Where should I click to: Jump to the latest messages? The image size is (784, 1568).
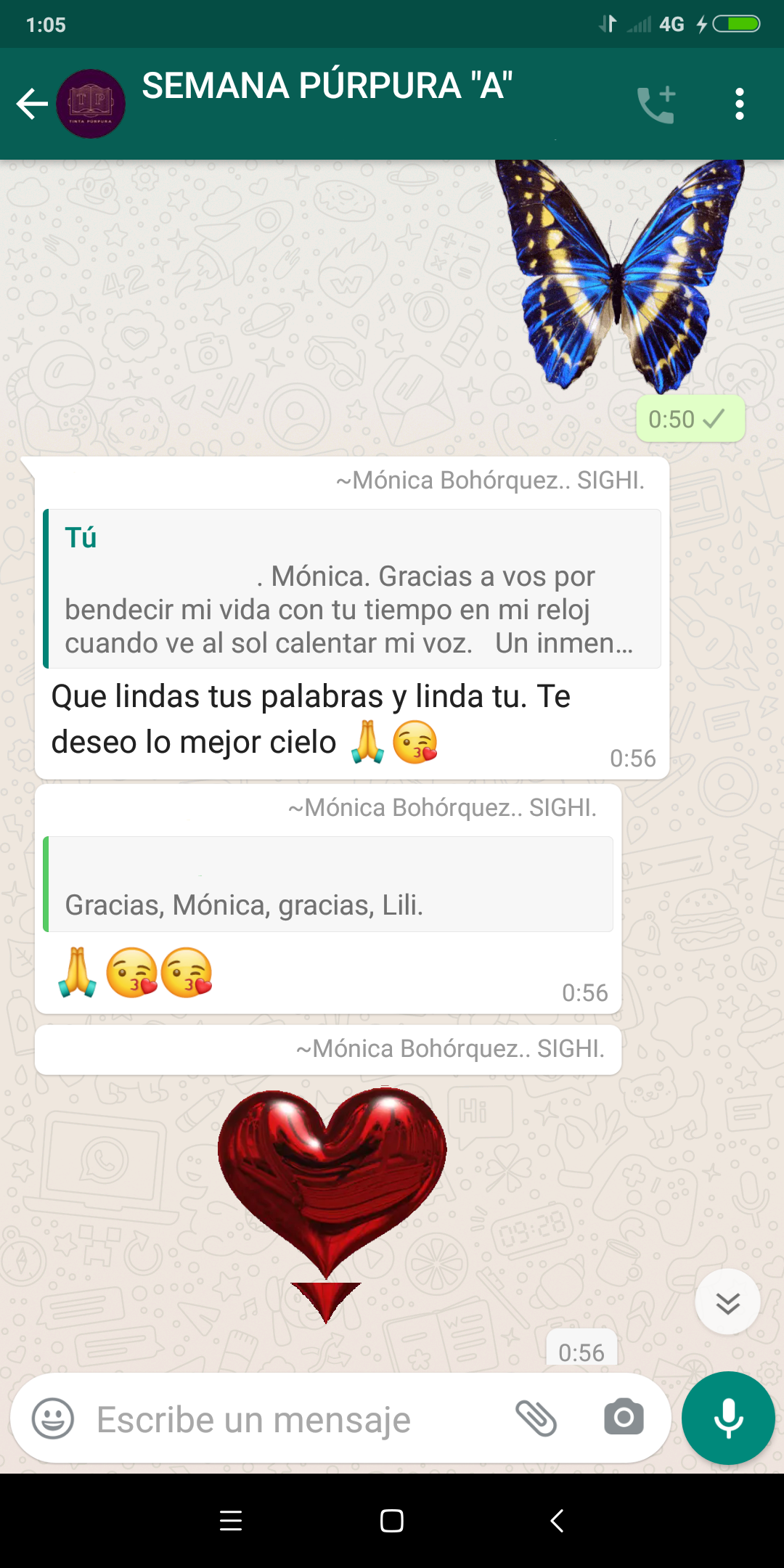(727, 1302)
